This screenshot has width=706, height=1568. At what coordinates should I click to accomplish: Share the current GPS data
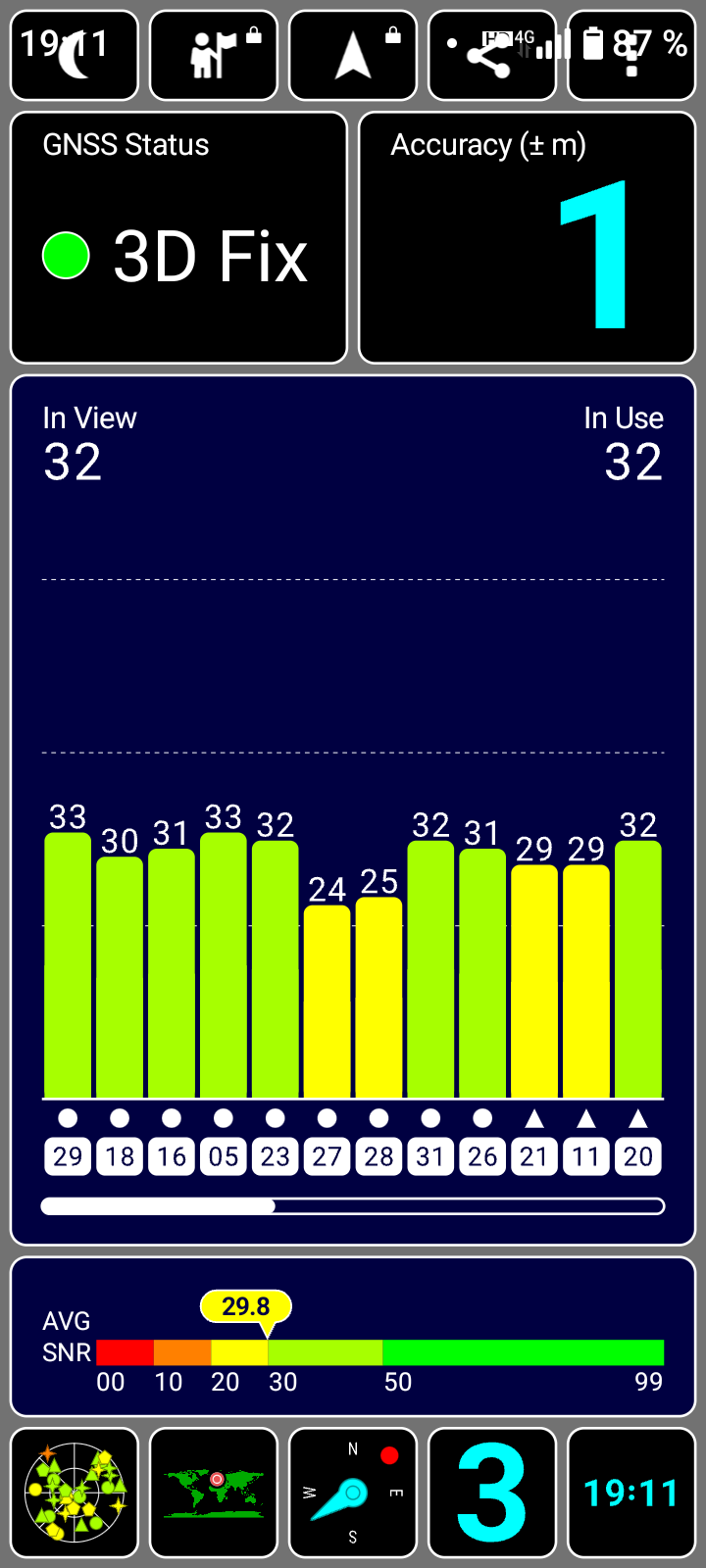point(491,56)
